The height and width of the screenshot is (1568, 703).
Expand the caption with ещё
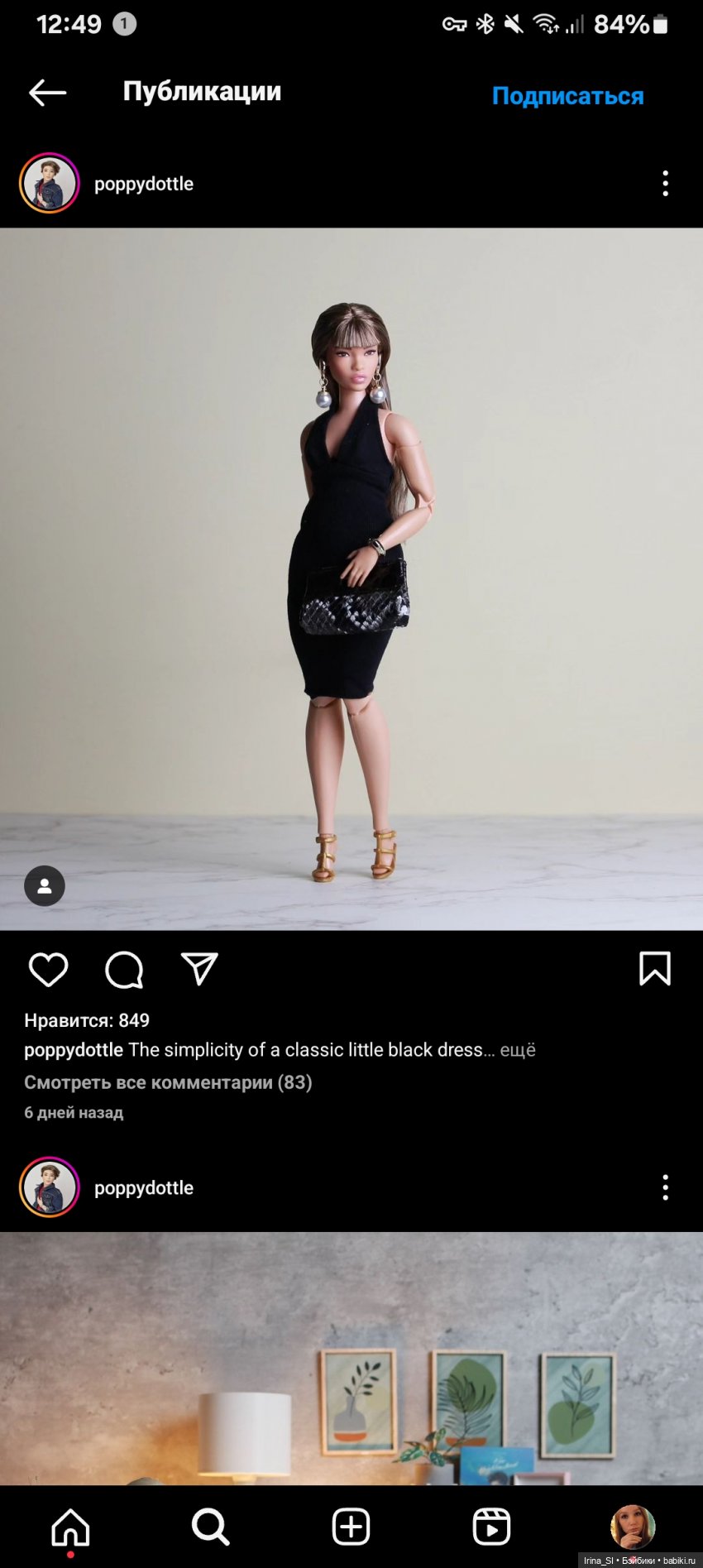(518, 1050)
